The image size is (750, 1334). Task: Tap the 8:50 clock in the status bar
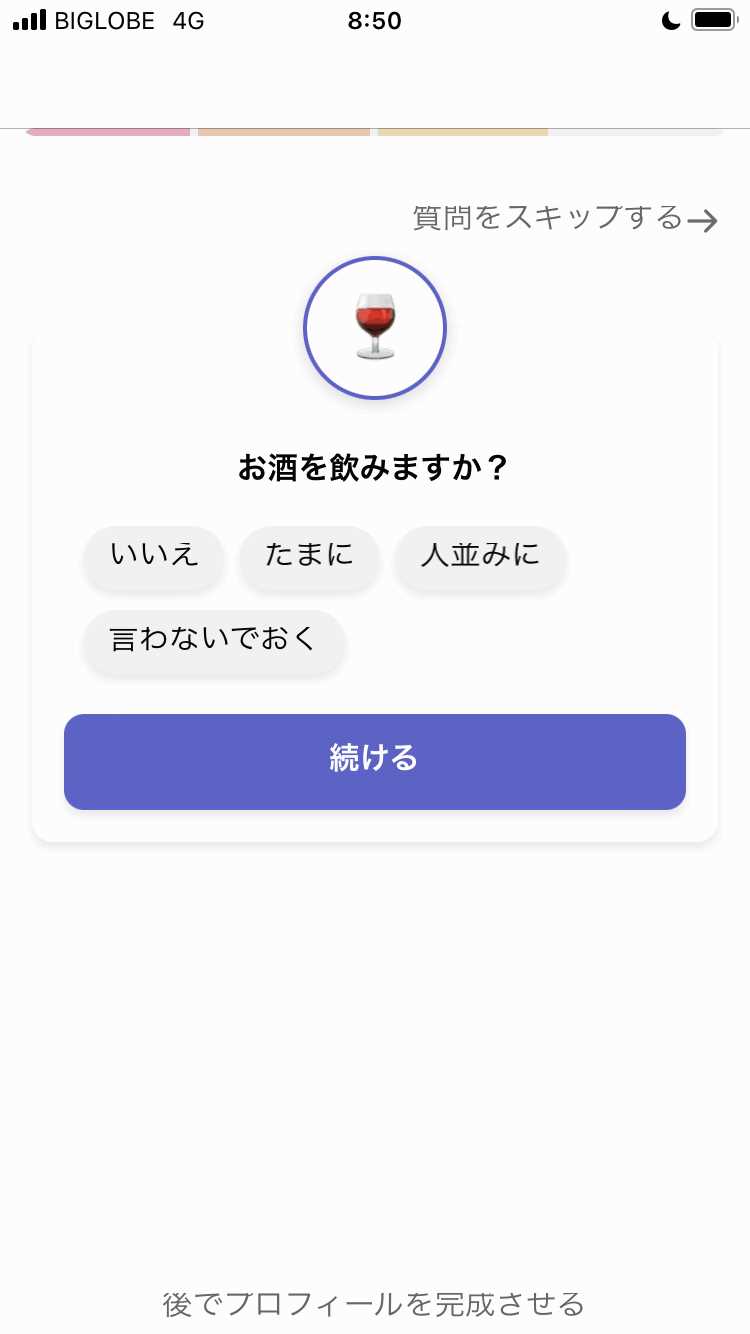375,20
